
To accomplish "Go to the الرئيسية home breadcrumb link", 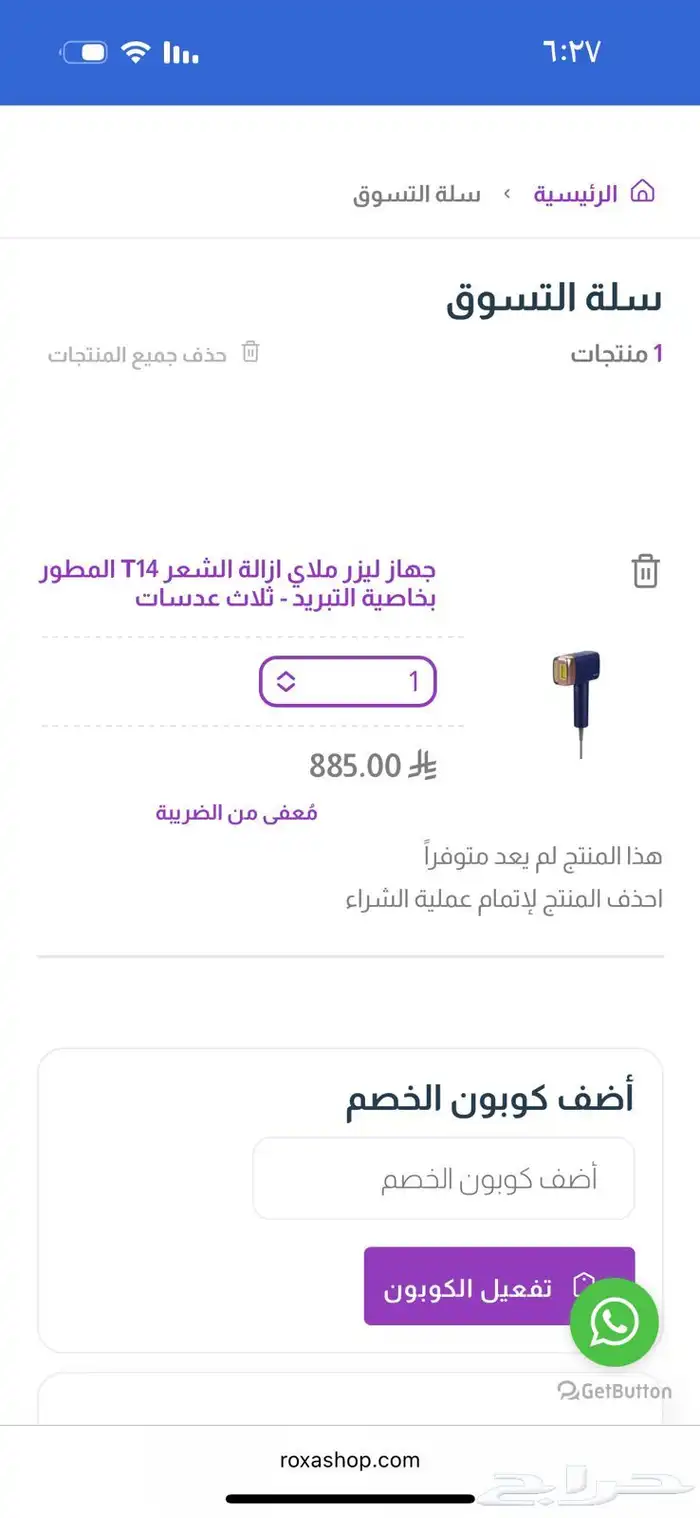I will [x=593, y=193].
